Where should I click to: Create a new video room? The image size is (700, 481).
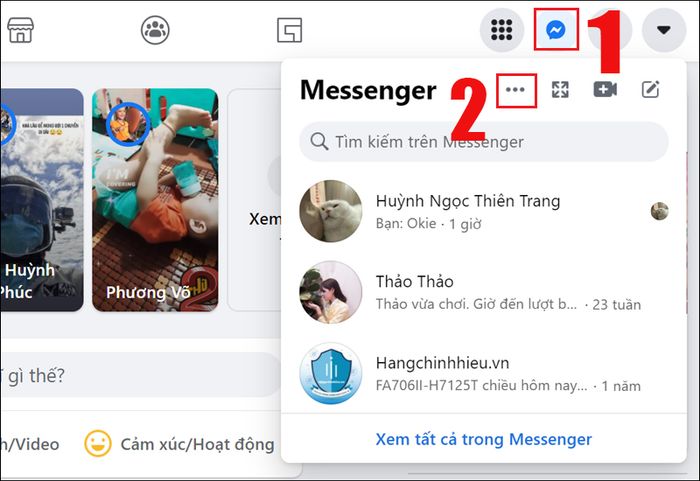pyautogui.click(x=604, y=90)
